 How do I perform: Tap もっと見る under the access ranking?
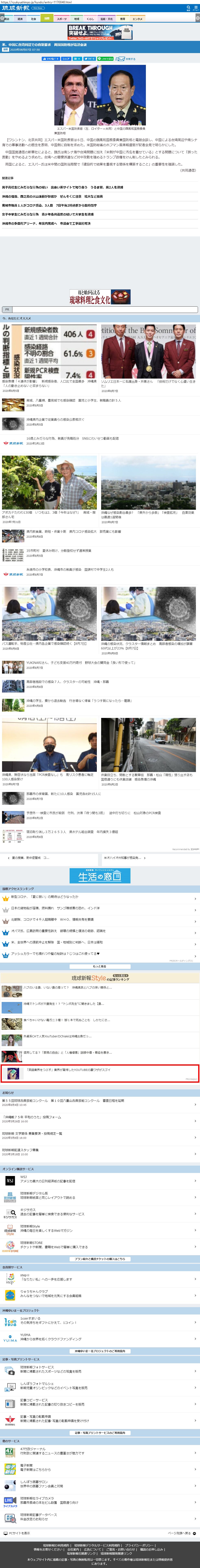click(x=99, y=966)
